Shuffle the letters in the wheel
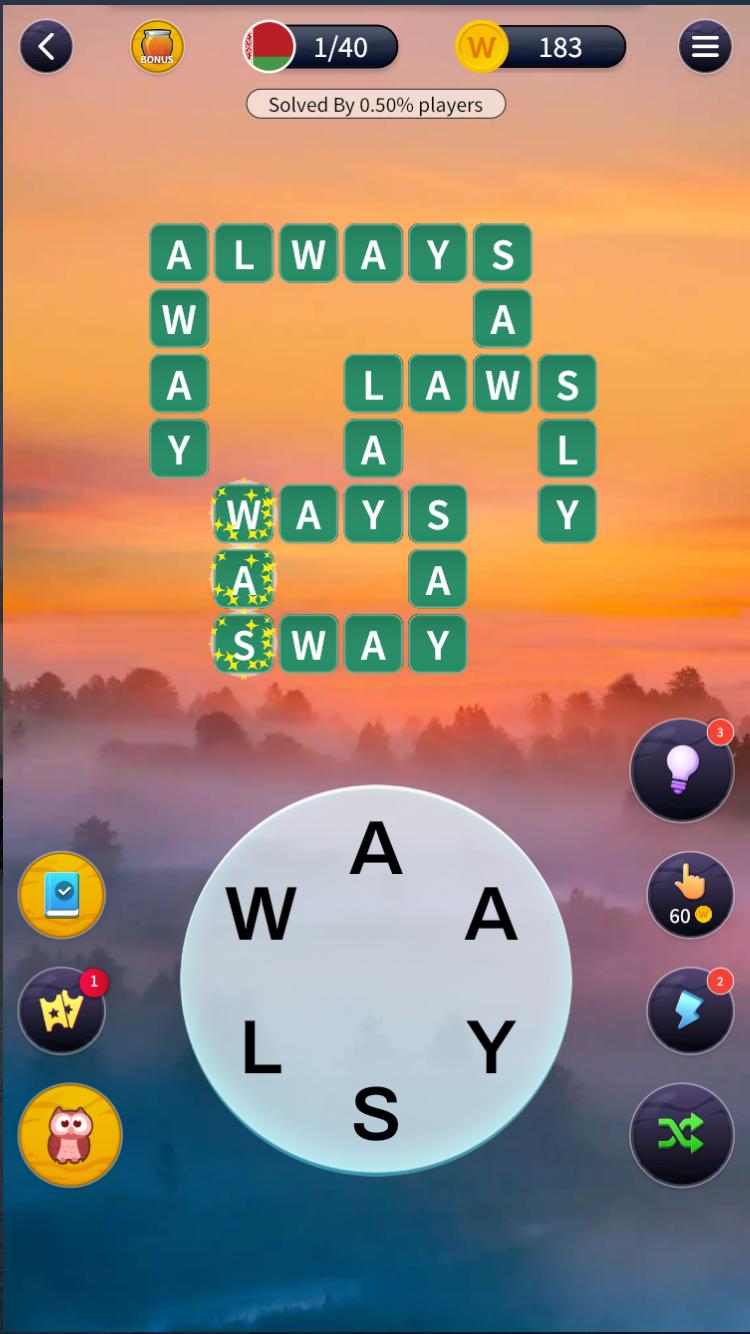 click(x=681, y=1134)
